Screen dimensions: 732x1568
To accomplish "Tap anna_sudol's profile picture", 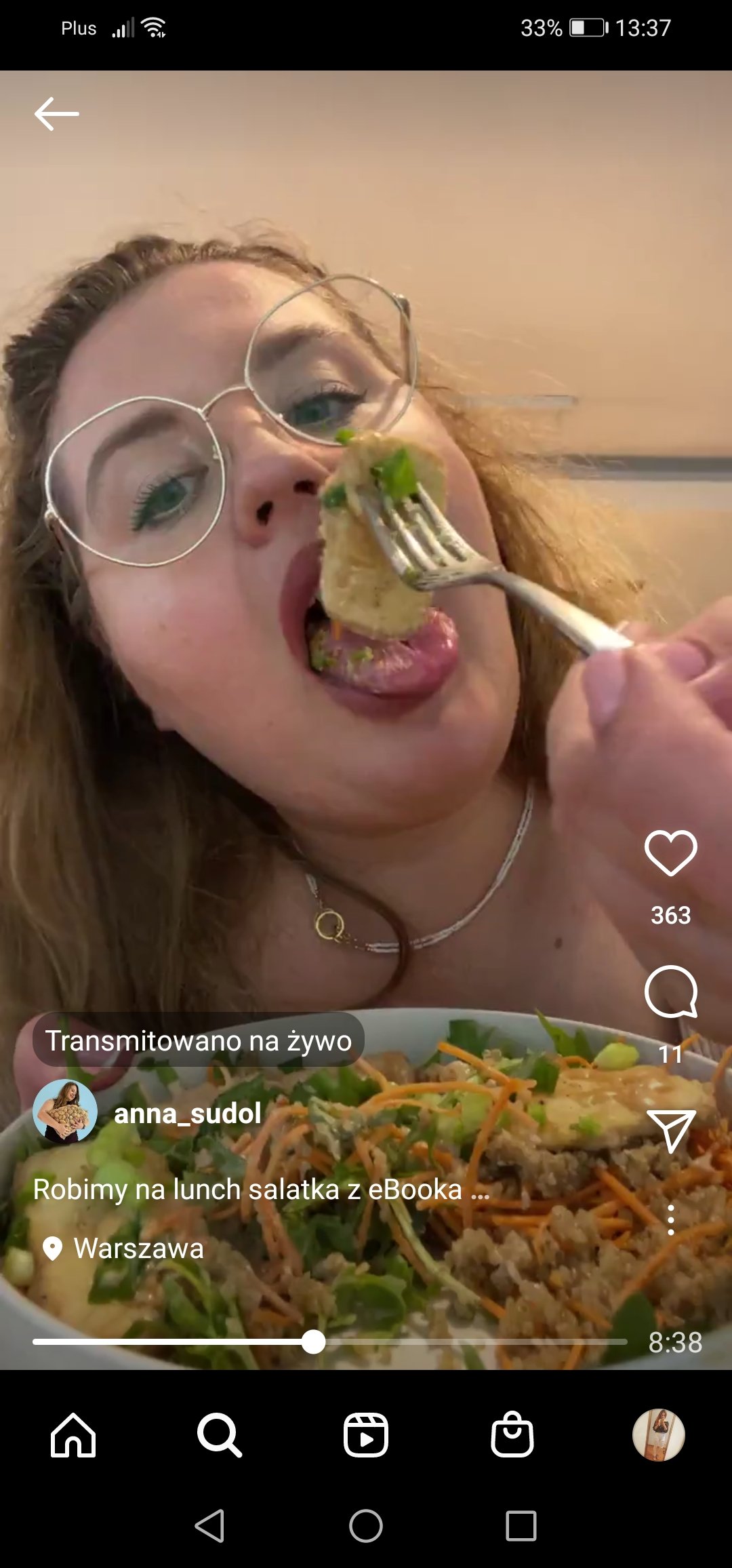I will point(65,1112).
